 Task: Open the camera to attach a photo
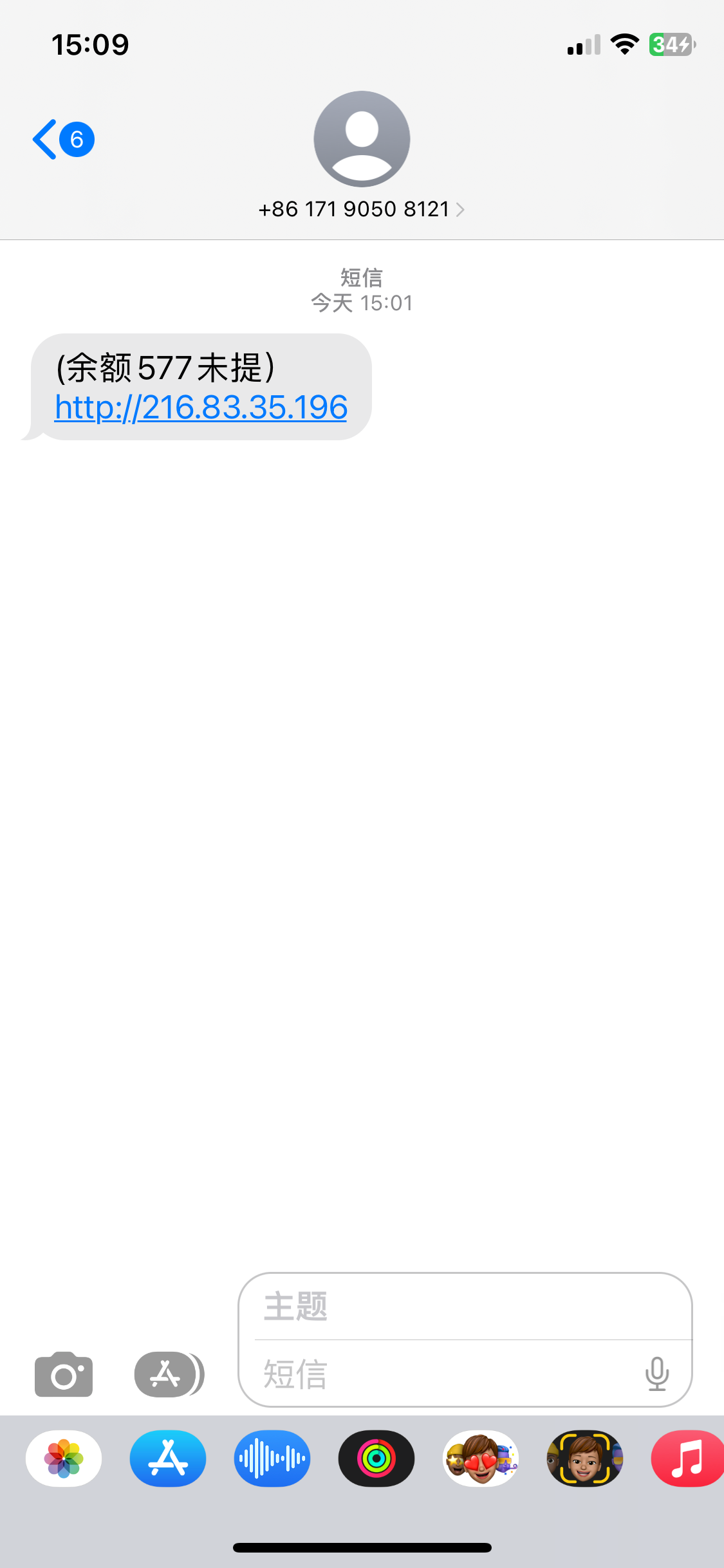(63, 1374)
